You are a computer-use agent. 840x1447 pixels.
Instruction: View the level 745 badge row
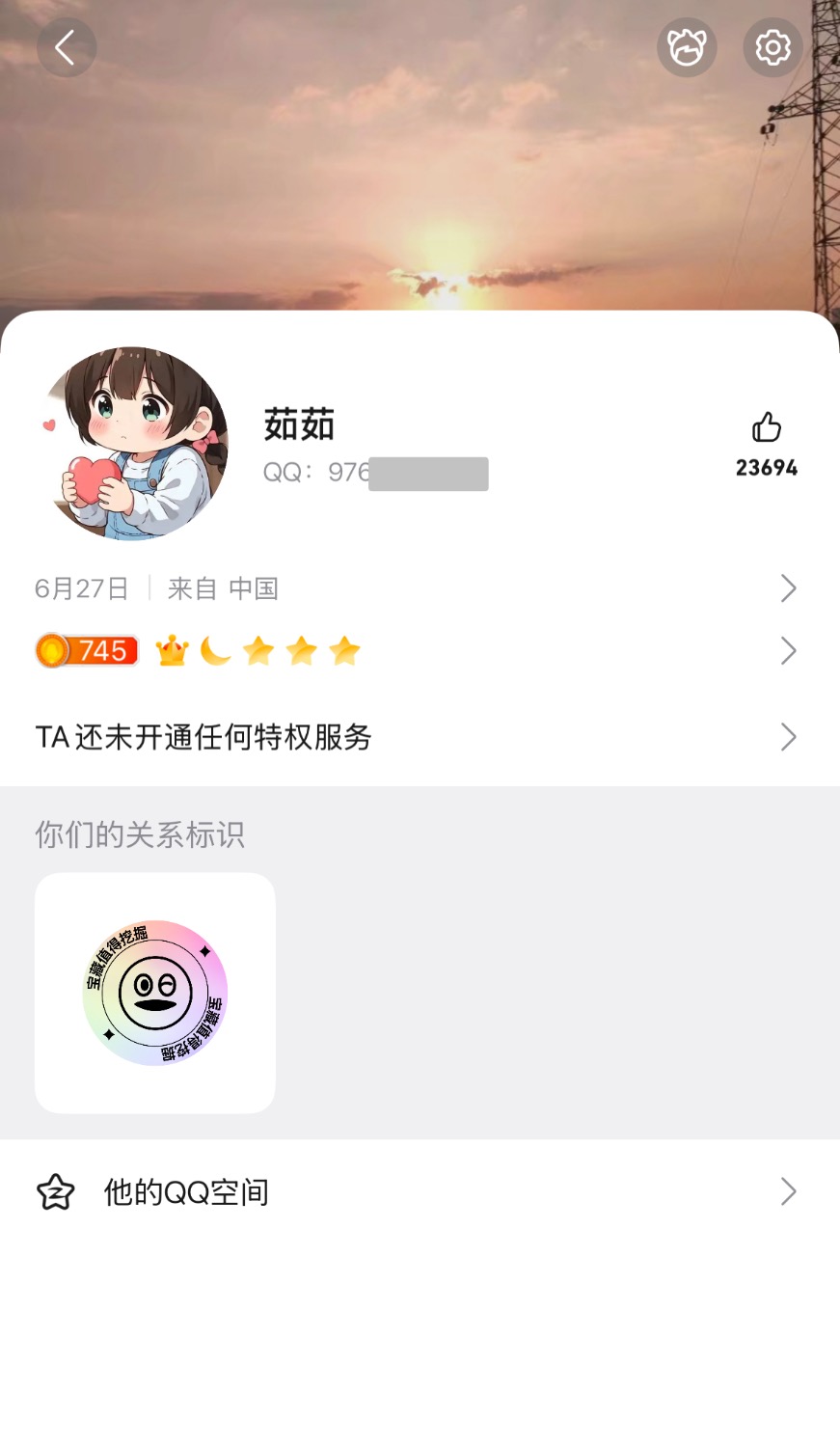tap(415, 651)
